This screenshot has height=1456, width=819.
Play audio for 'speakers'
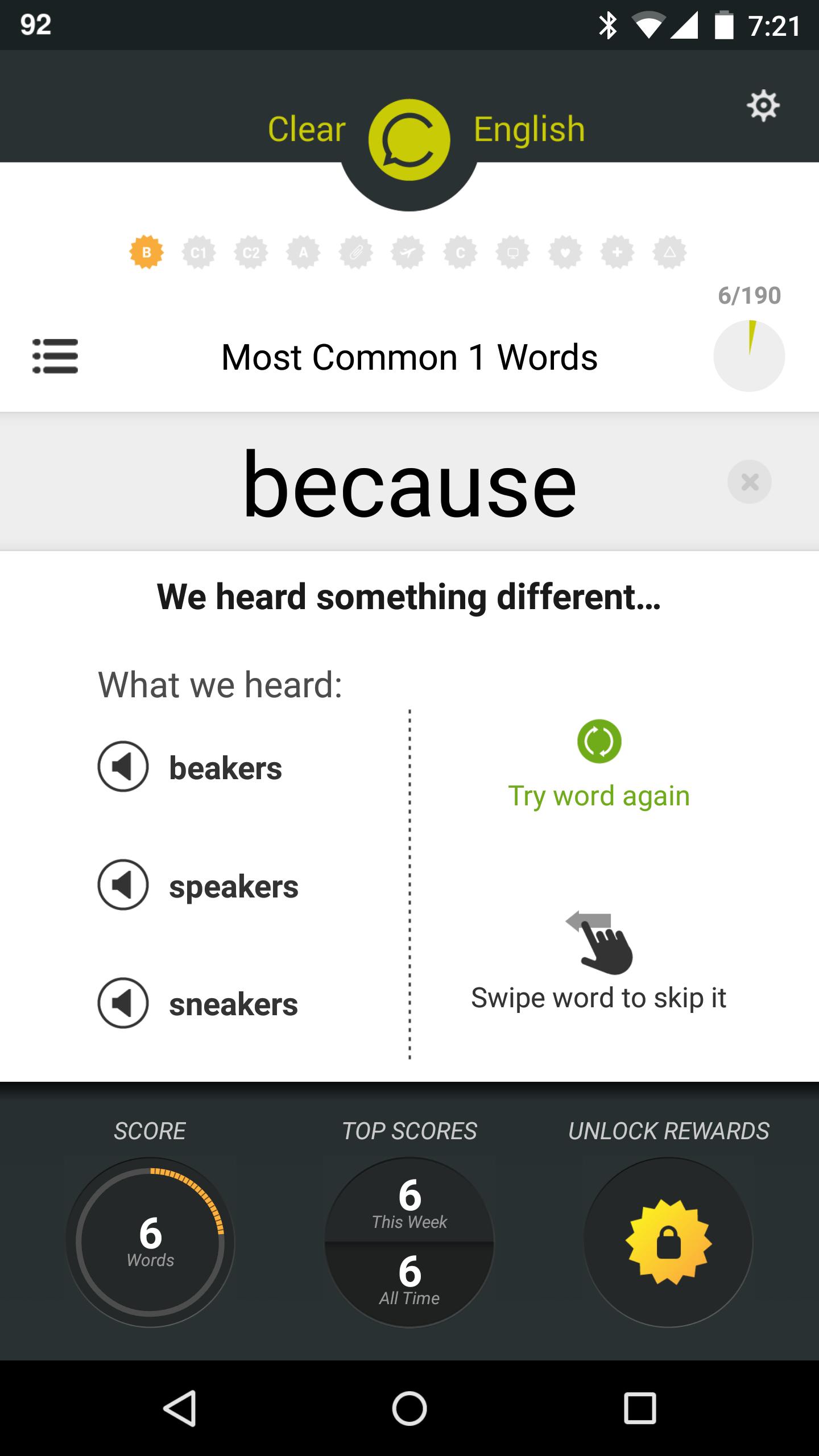123,885
